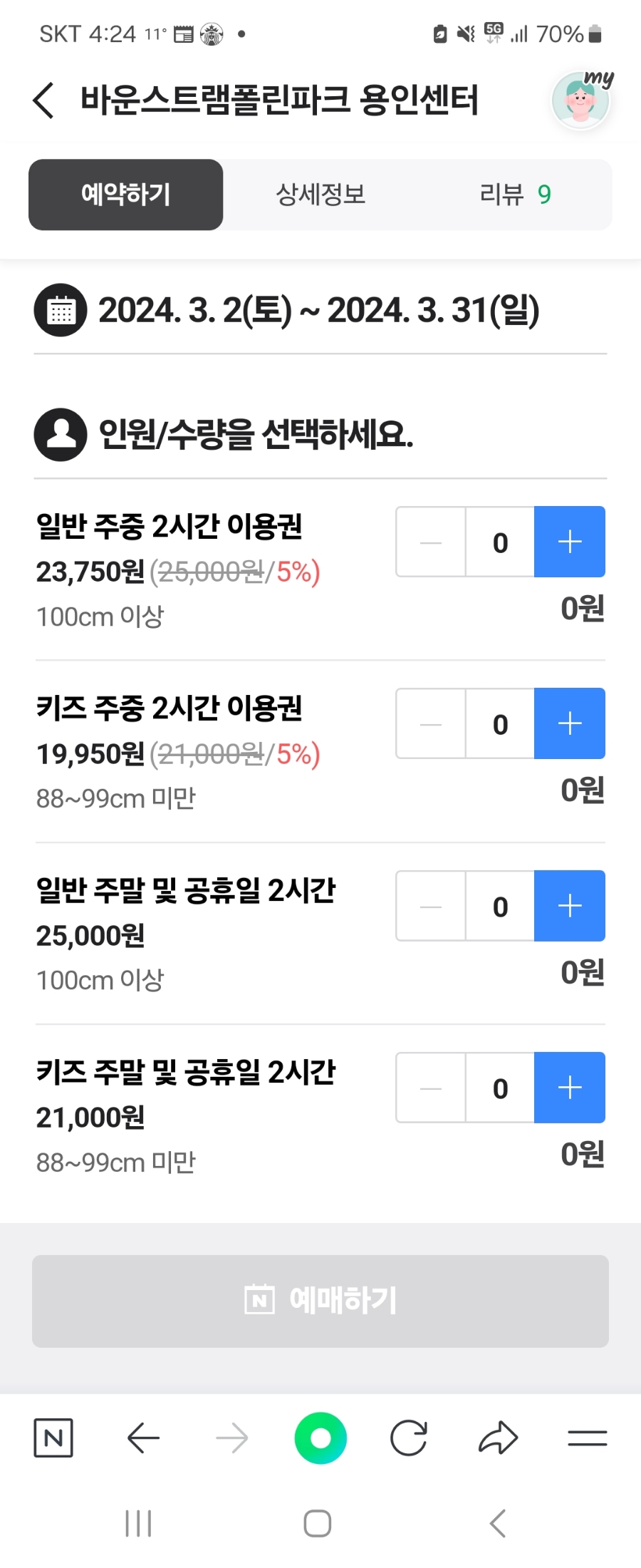Image resolution: width=641 pixels, height=1568 pixels.
Task: Open the 리뷰 9 tab
Action: pyautogui.click(x=515, y=195)
